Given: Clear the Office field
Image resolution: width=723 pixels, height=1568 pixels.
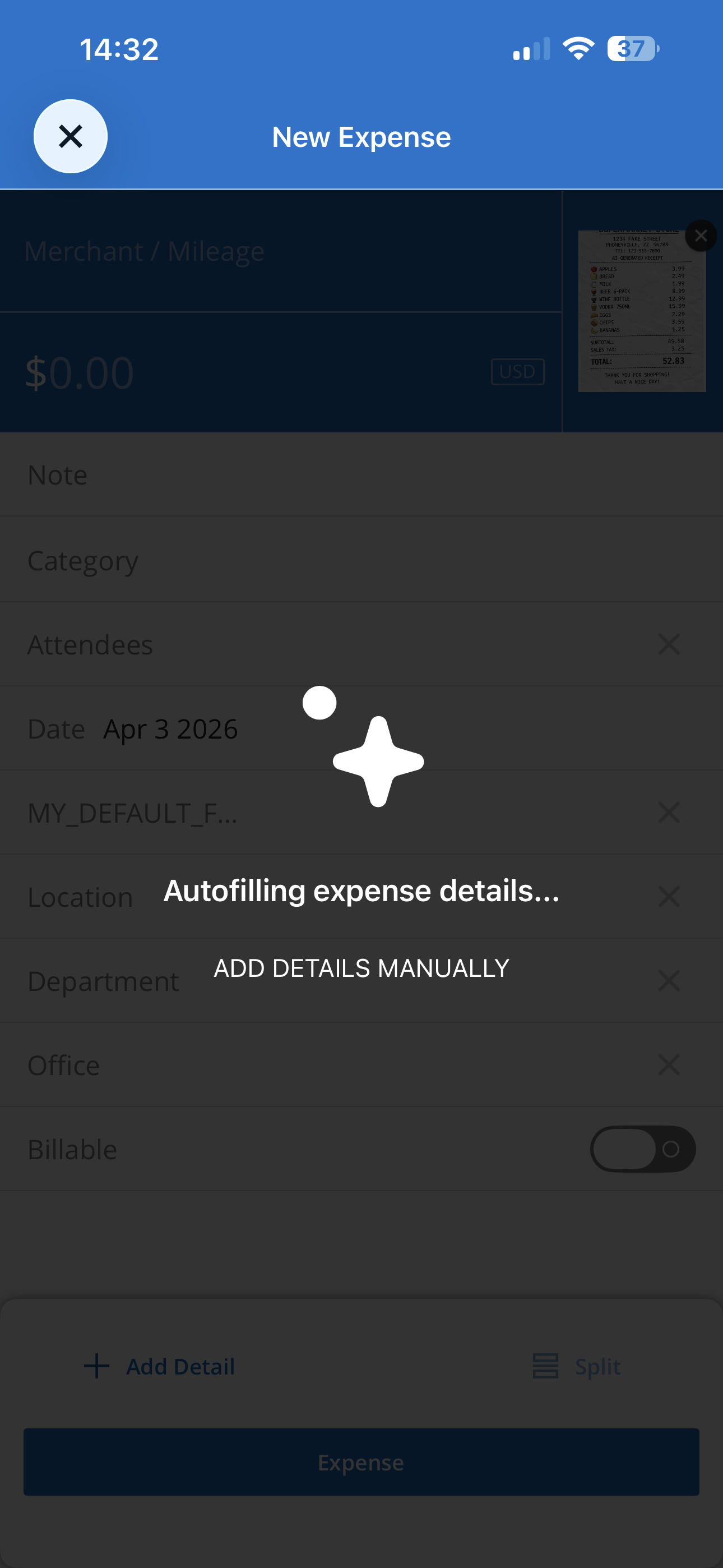Looking at the screenshot, I should (669, 1064).
